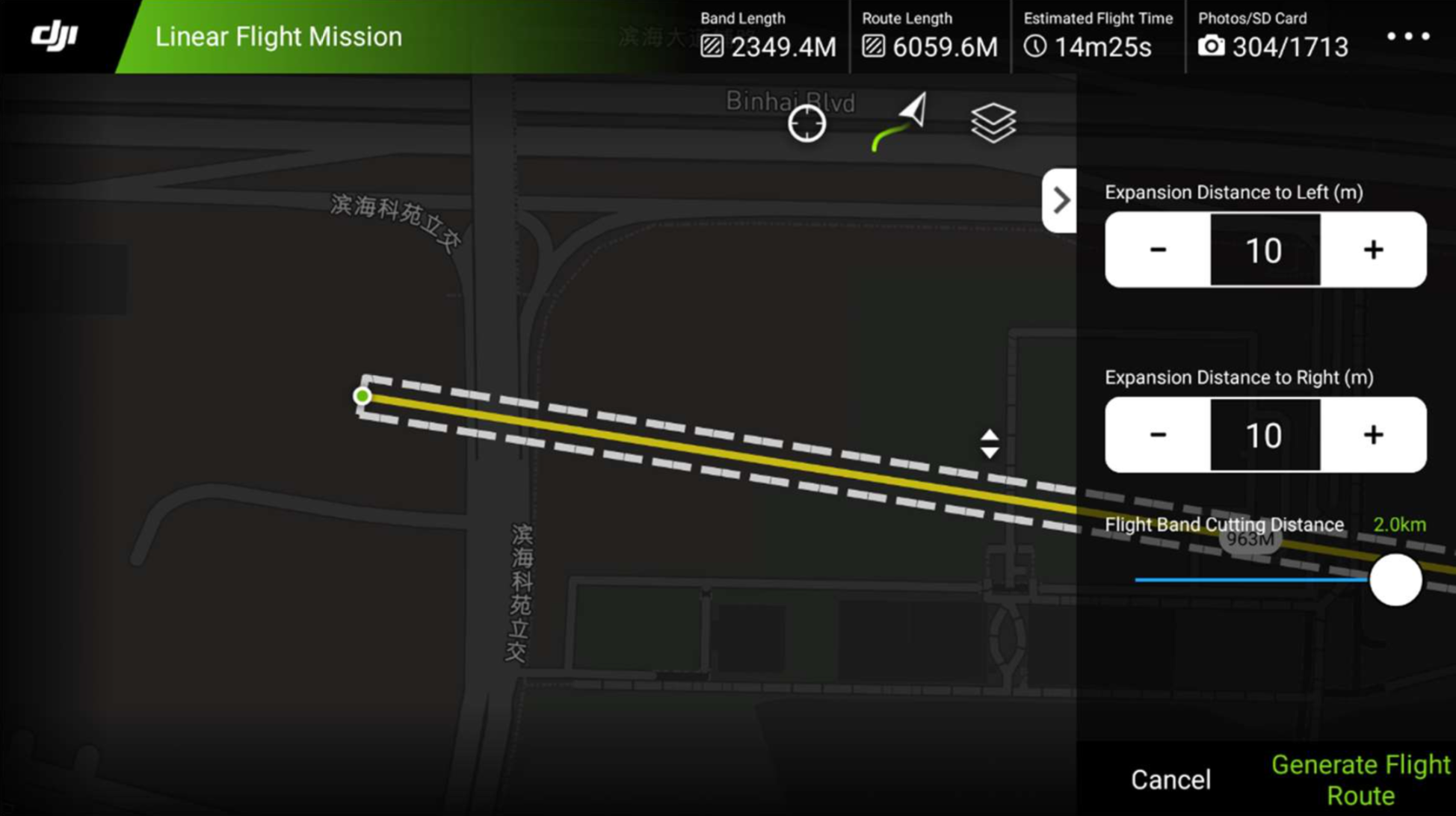1456x816 pixels.
Task: Decrease Expansion Distance to Left
Action: [1158, 250]
